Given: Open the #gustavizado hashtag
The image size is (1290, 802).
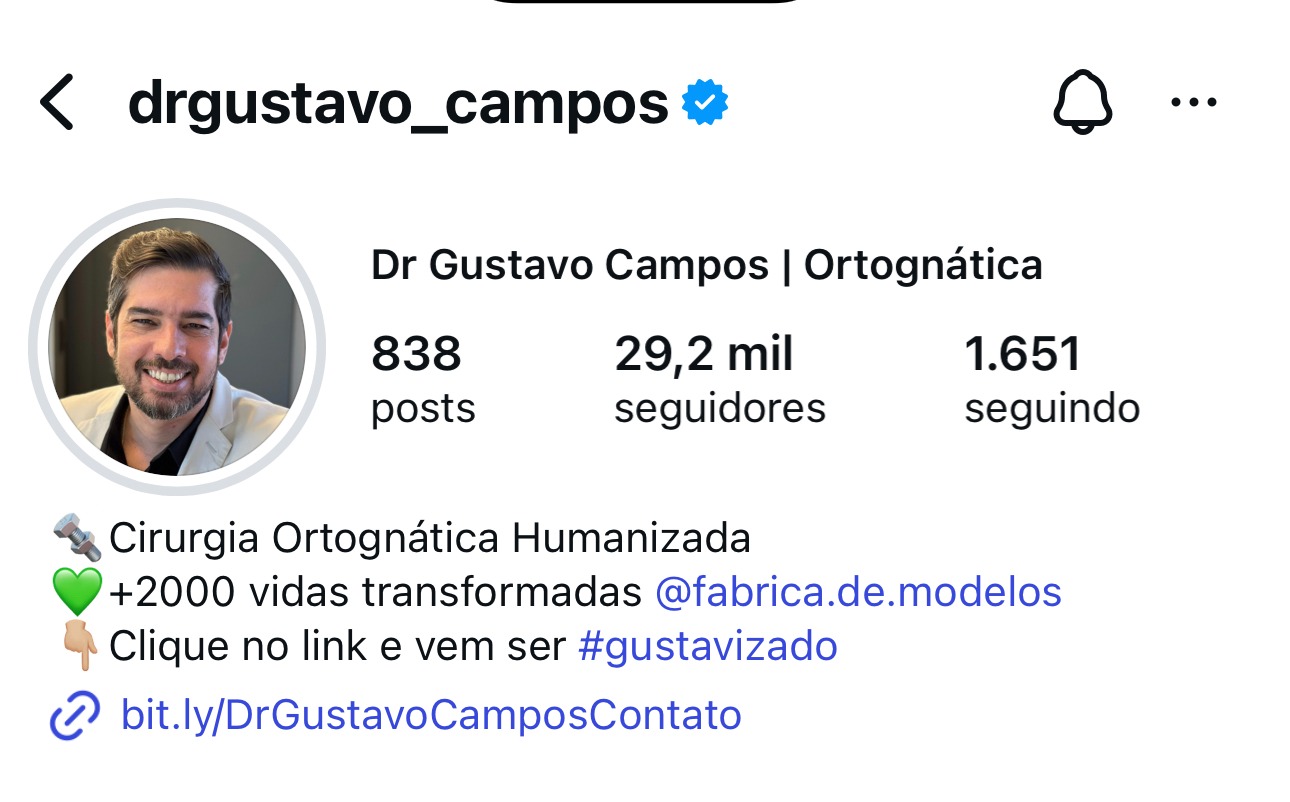Looking at the screenshot, I should pyautogui.click(x=708, y=646).
